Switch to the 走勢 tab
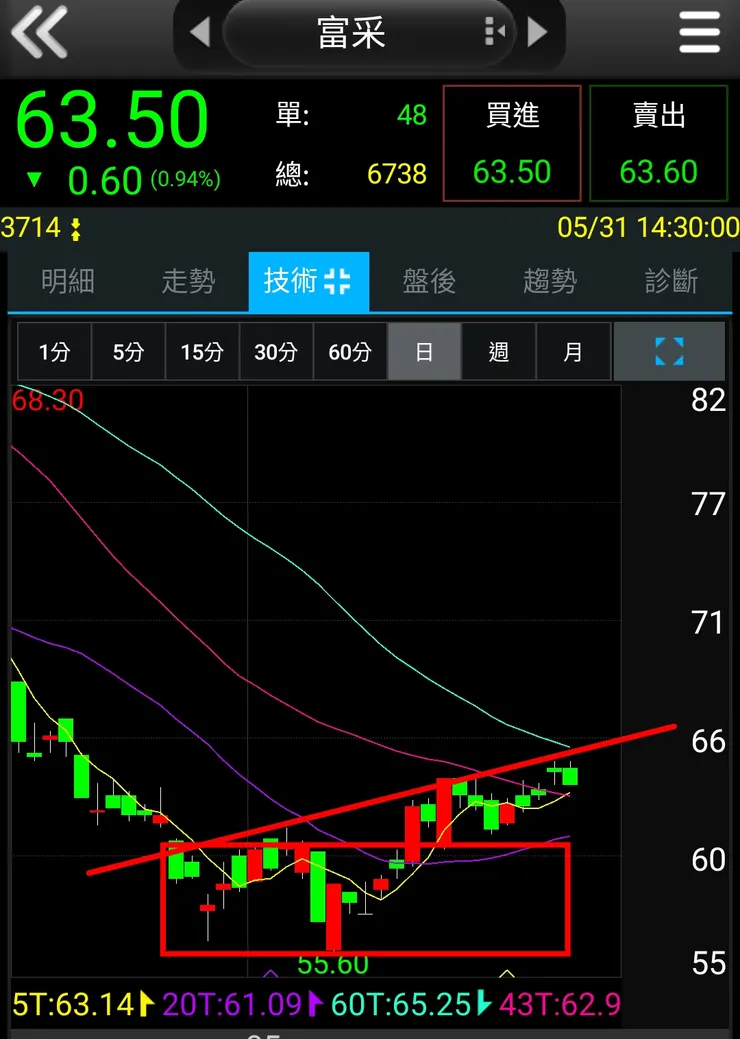Image resolution: width=740 pixels, height=1039 pixels. (188, 282)
